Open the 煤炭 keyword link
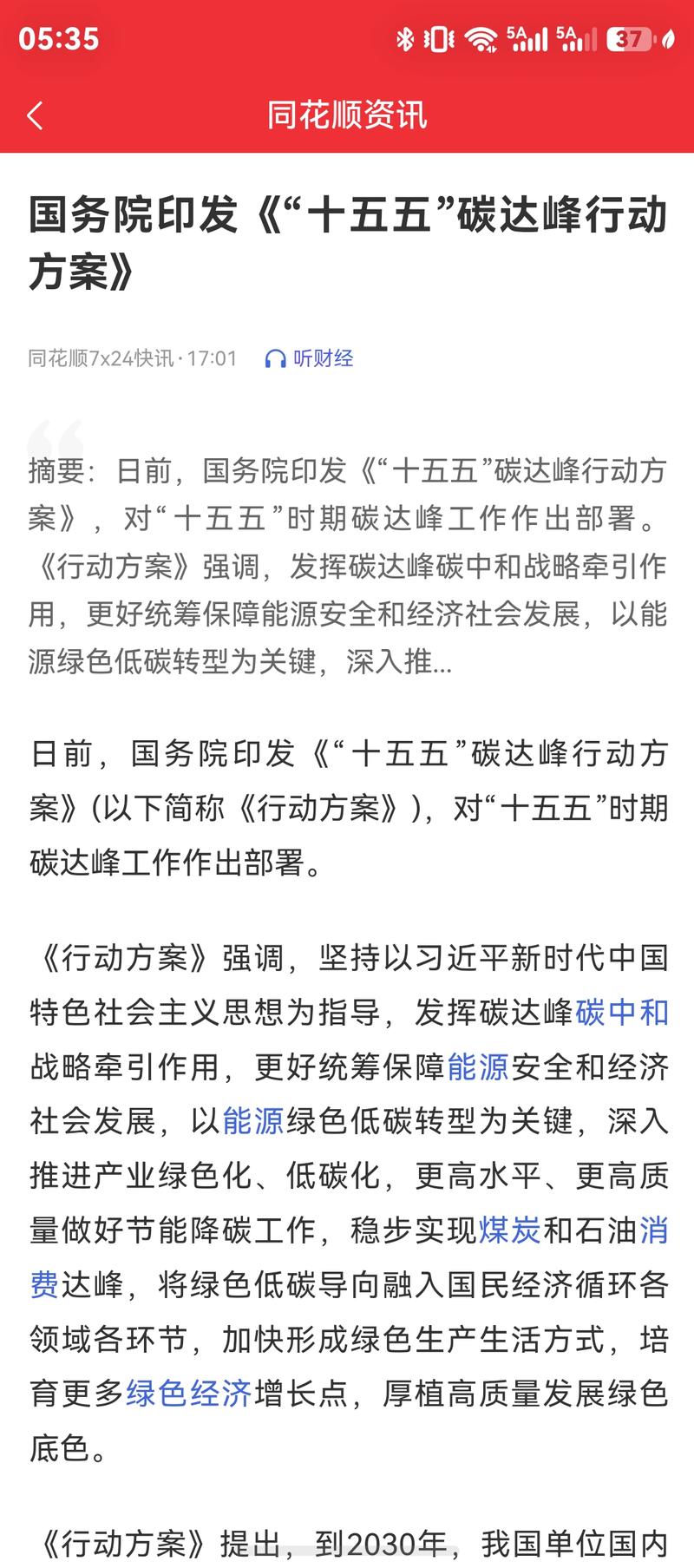 click(x=510, y=1230)
